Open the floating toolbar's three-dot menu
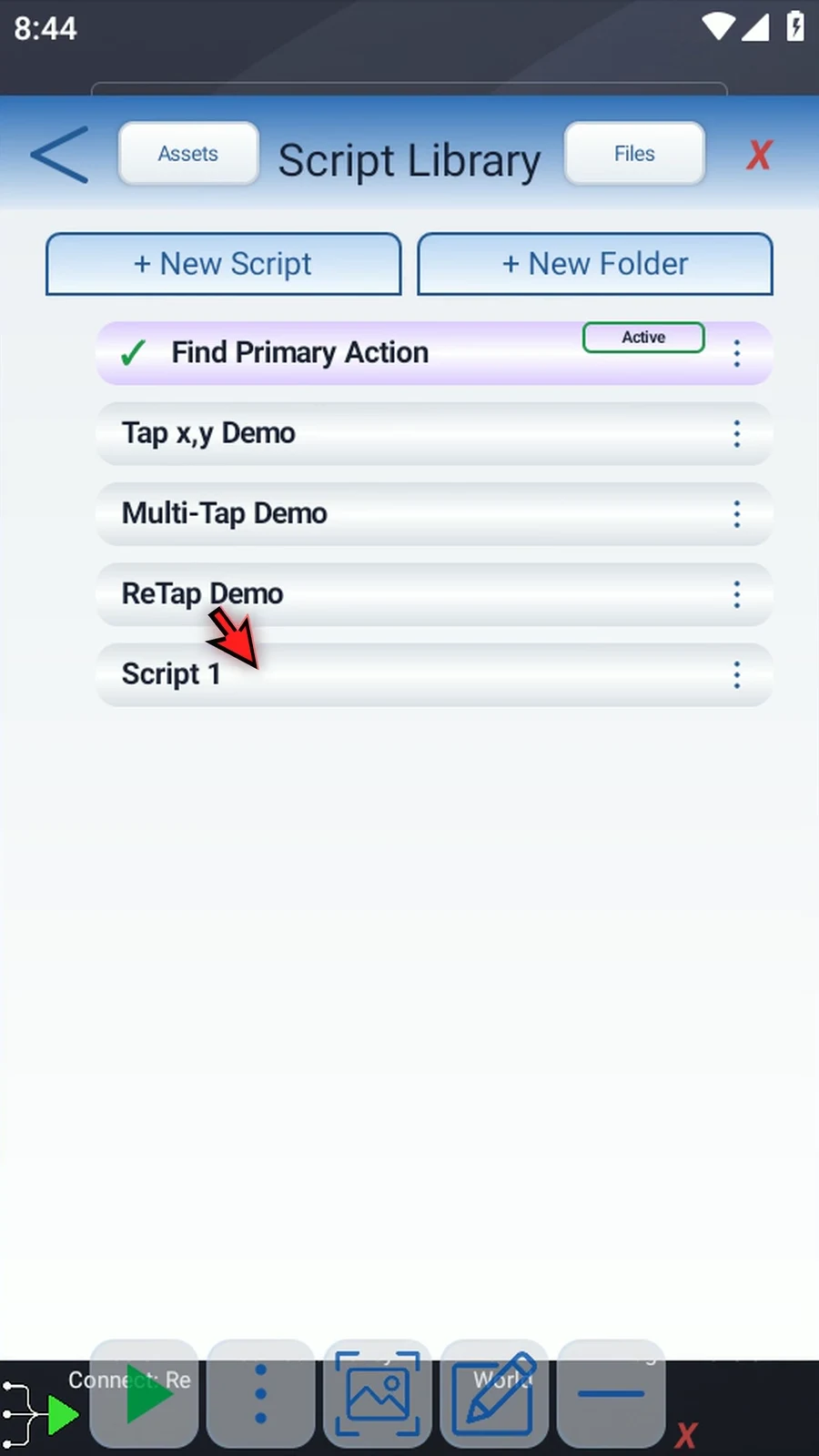The height and width of the screenshot is (1456, 819). click(x=260, y=1393)
